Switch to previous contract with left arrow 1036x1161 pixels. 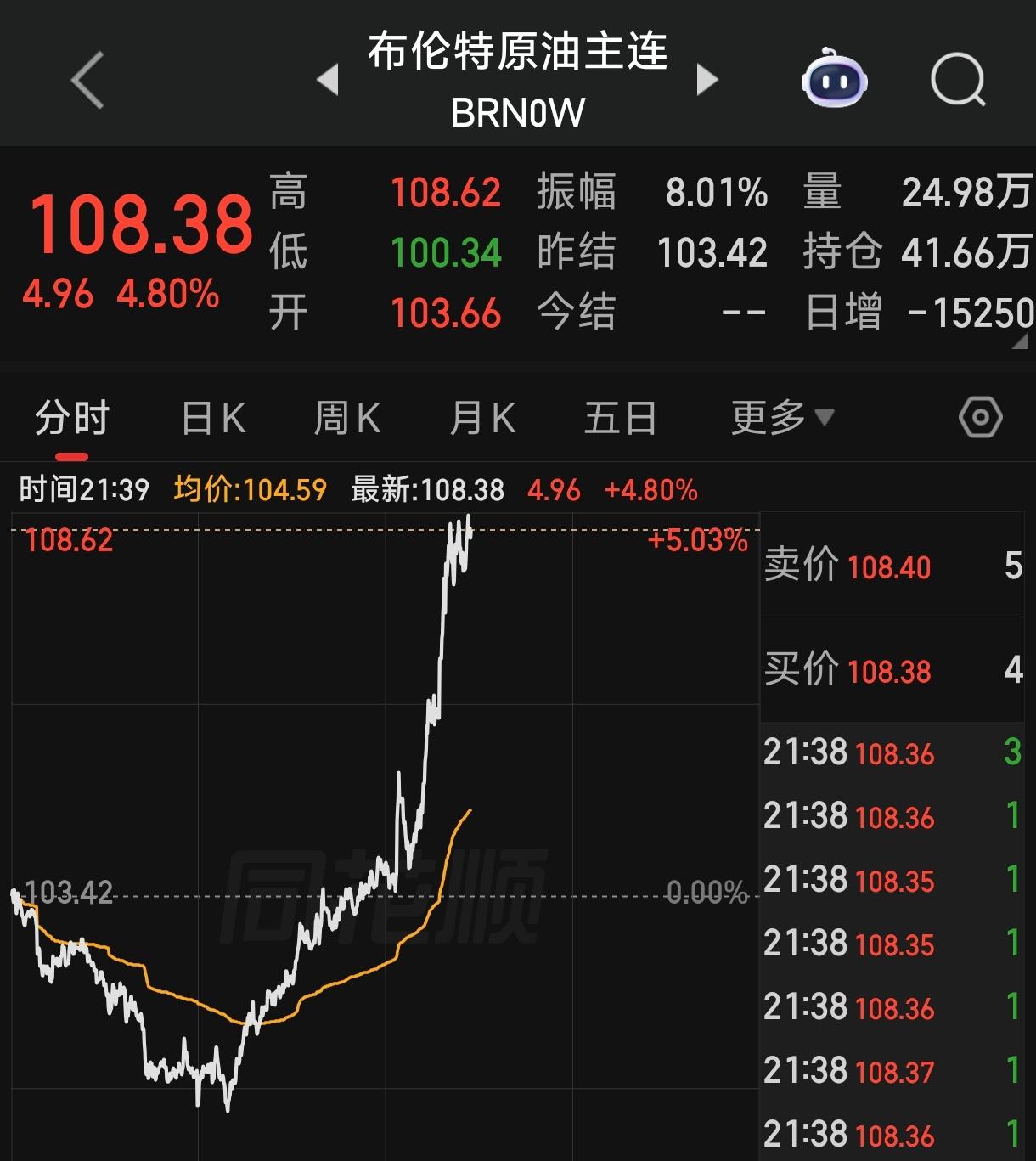tap(329, 78)
